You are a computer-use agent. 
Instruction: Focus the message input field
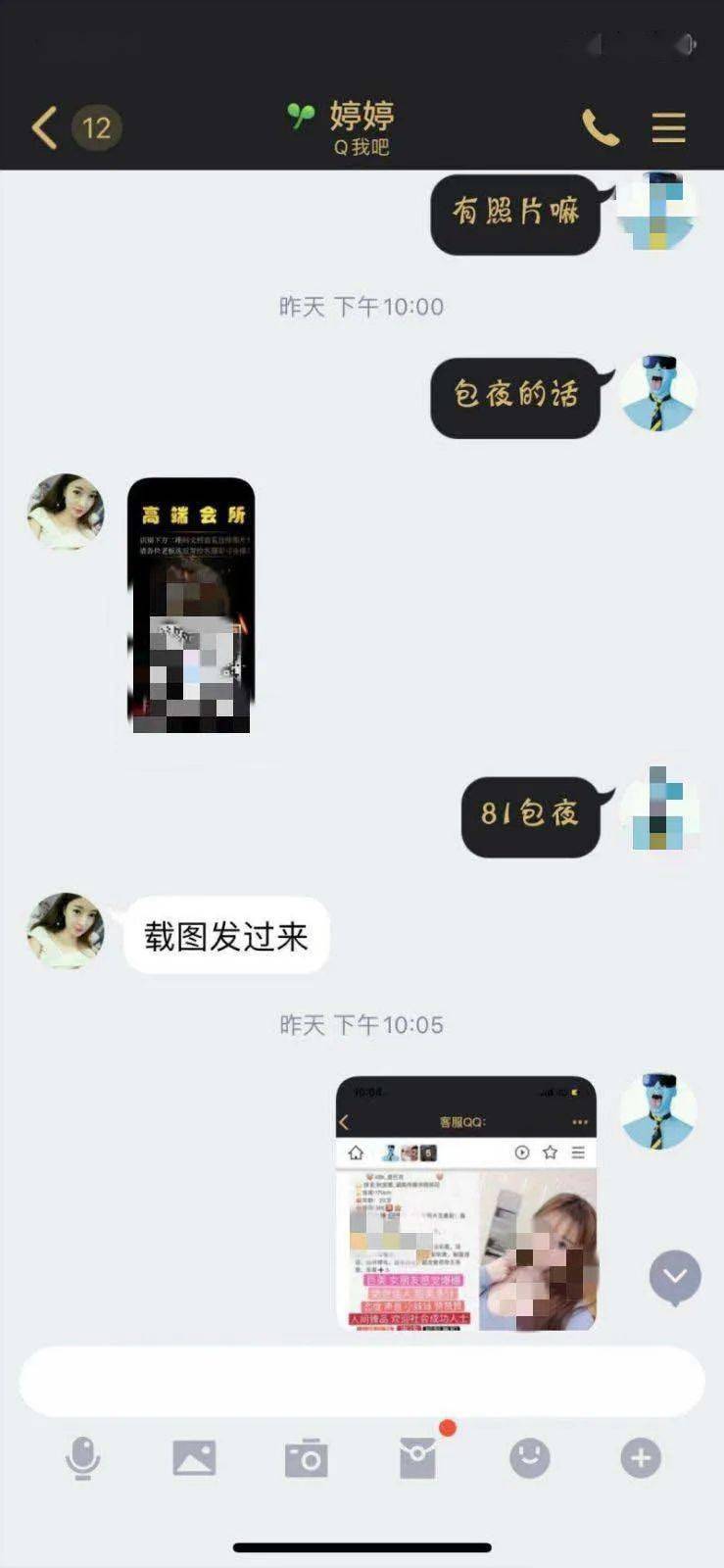coord(362,1381)
